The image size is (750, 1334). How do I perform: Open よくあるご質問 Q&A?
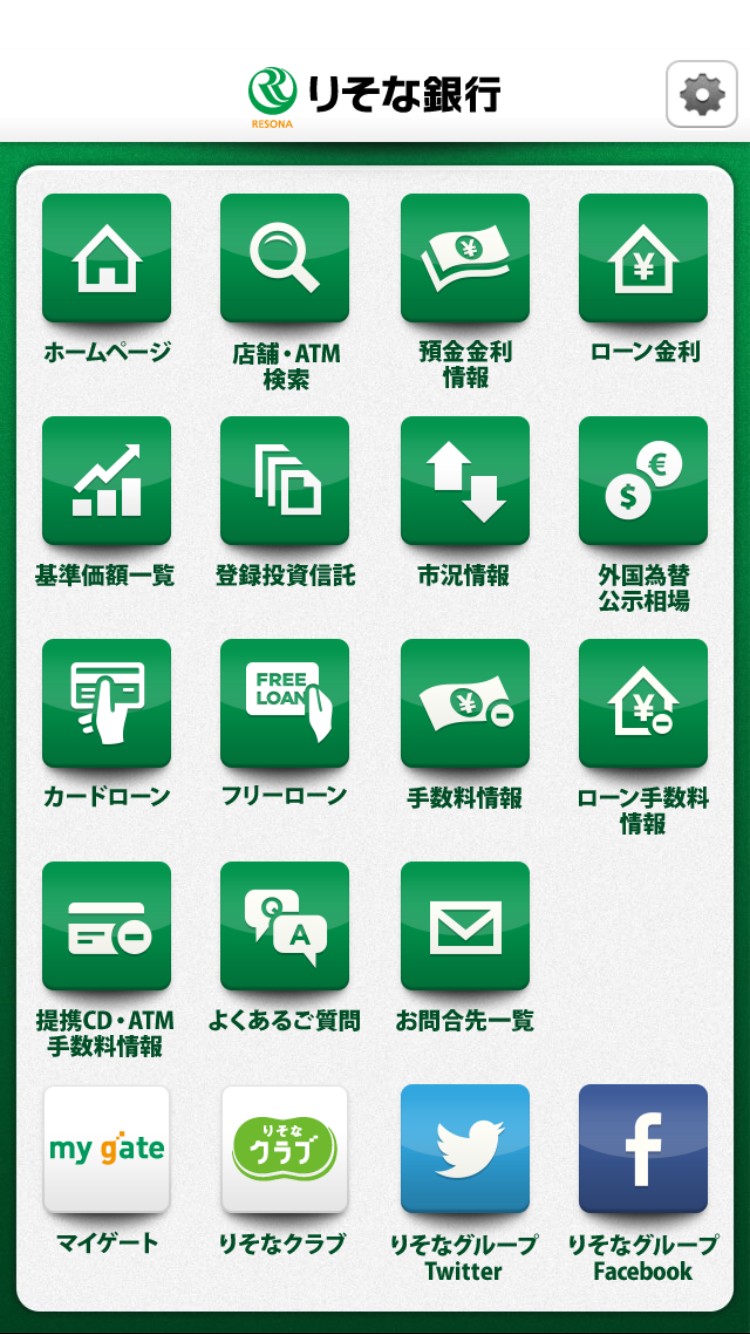click(285, 927)
